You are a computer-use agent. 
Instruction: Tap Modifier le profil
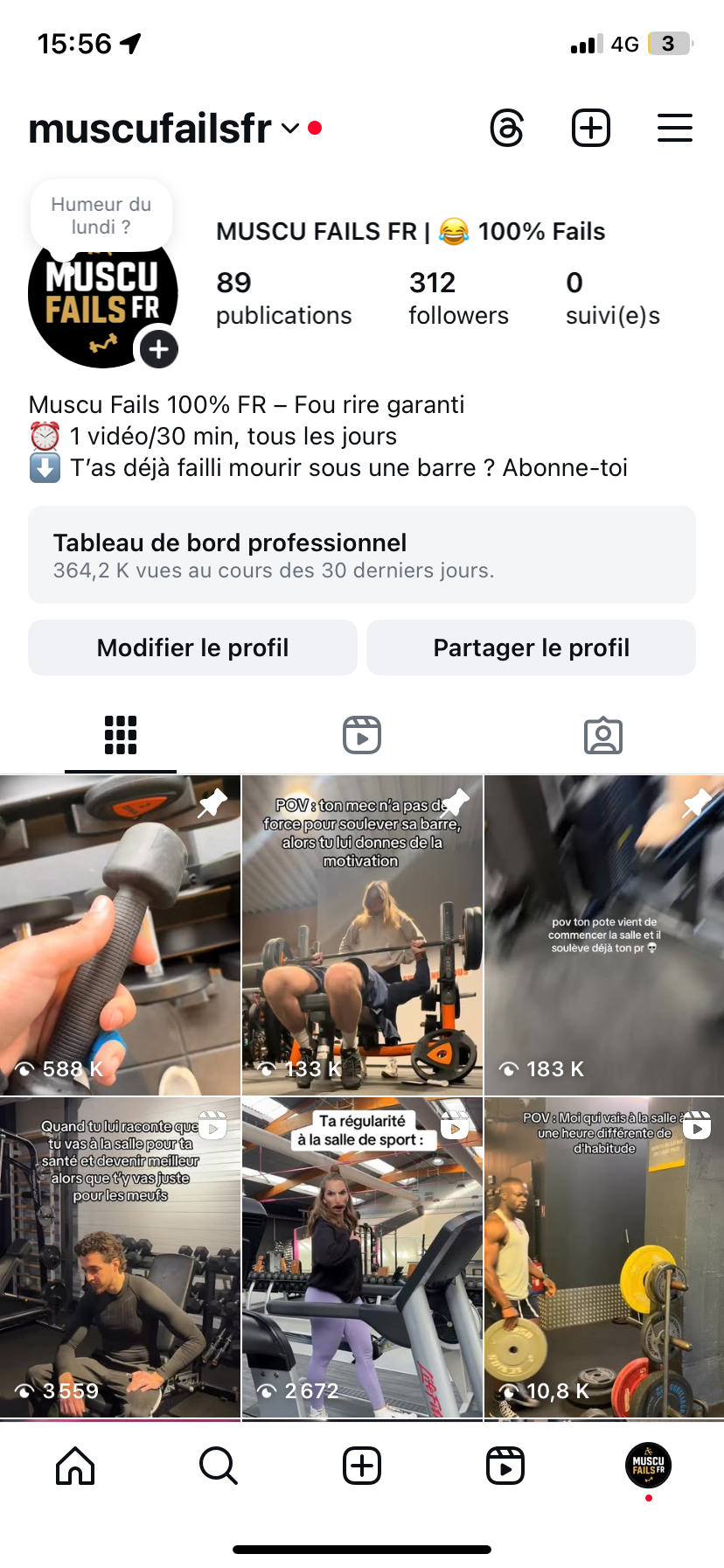coord(192,647)
